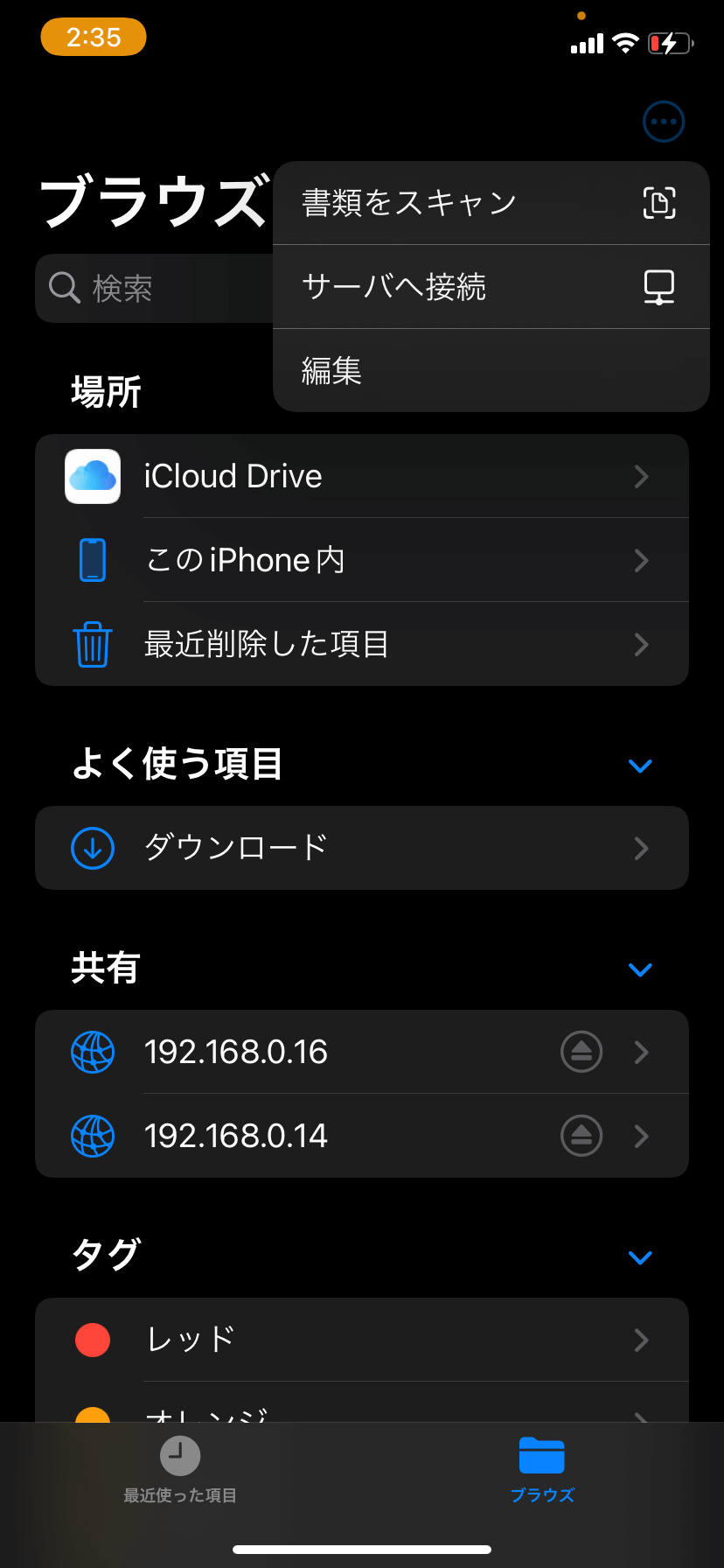Open 最近削除した項目 folder
Screen dimensions: 724x1568
[362, 644]
